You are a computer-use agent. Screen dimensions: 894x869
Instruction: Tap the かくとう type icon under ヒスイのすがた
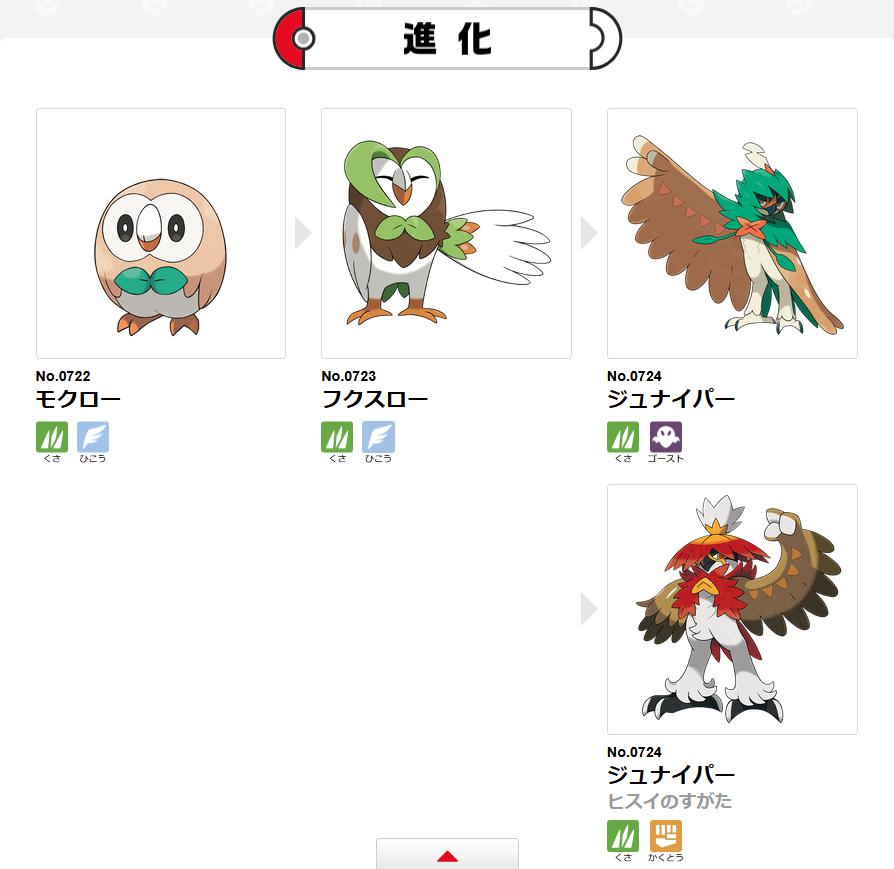[665, 836]
